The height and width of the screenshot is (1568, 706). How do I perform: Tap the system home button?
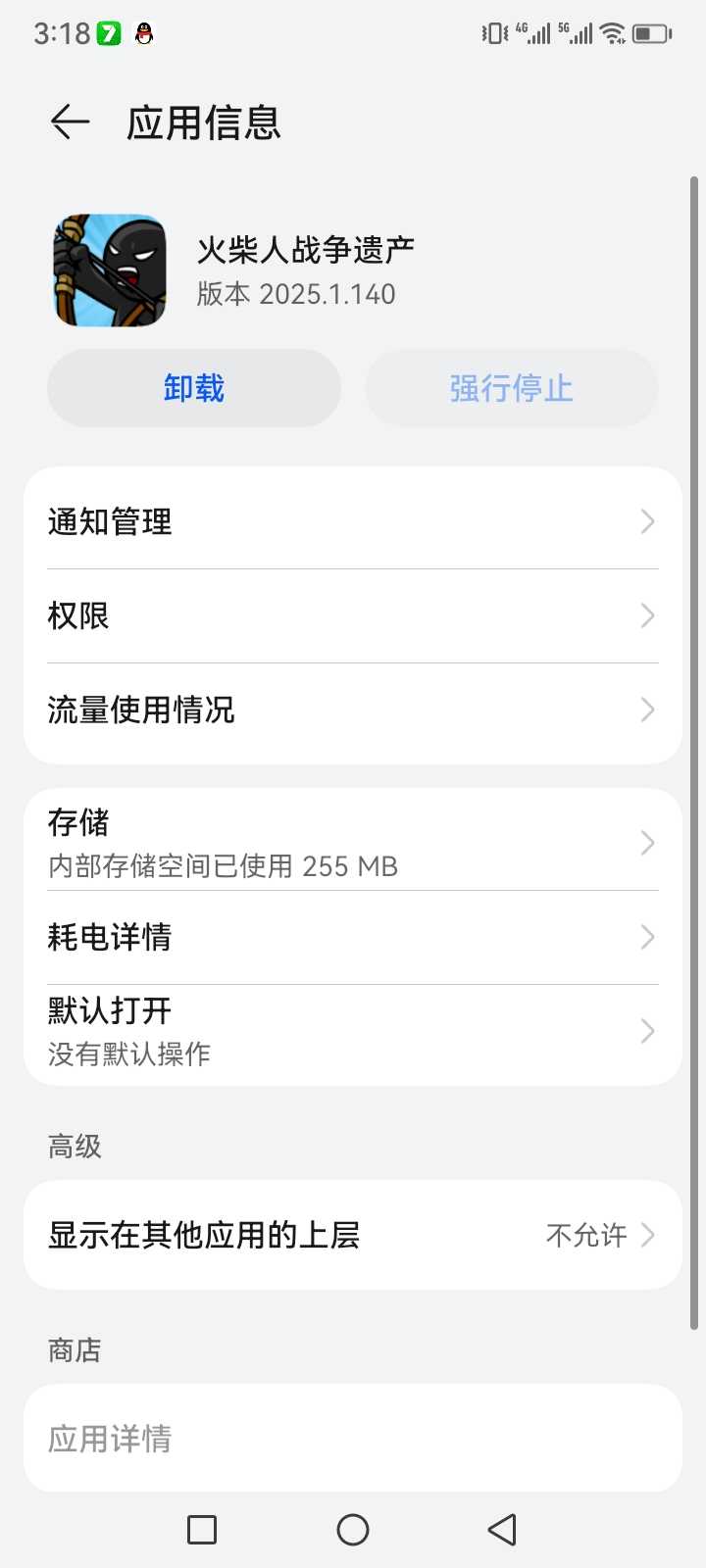353,1530
